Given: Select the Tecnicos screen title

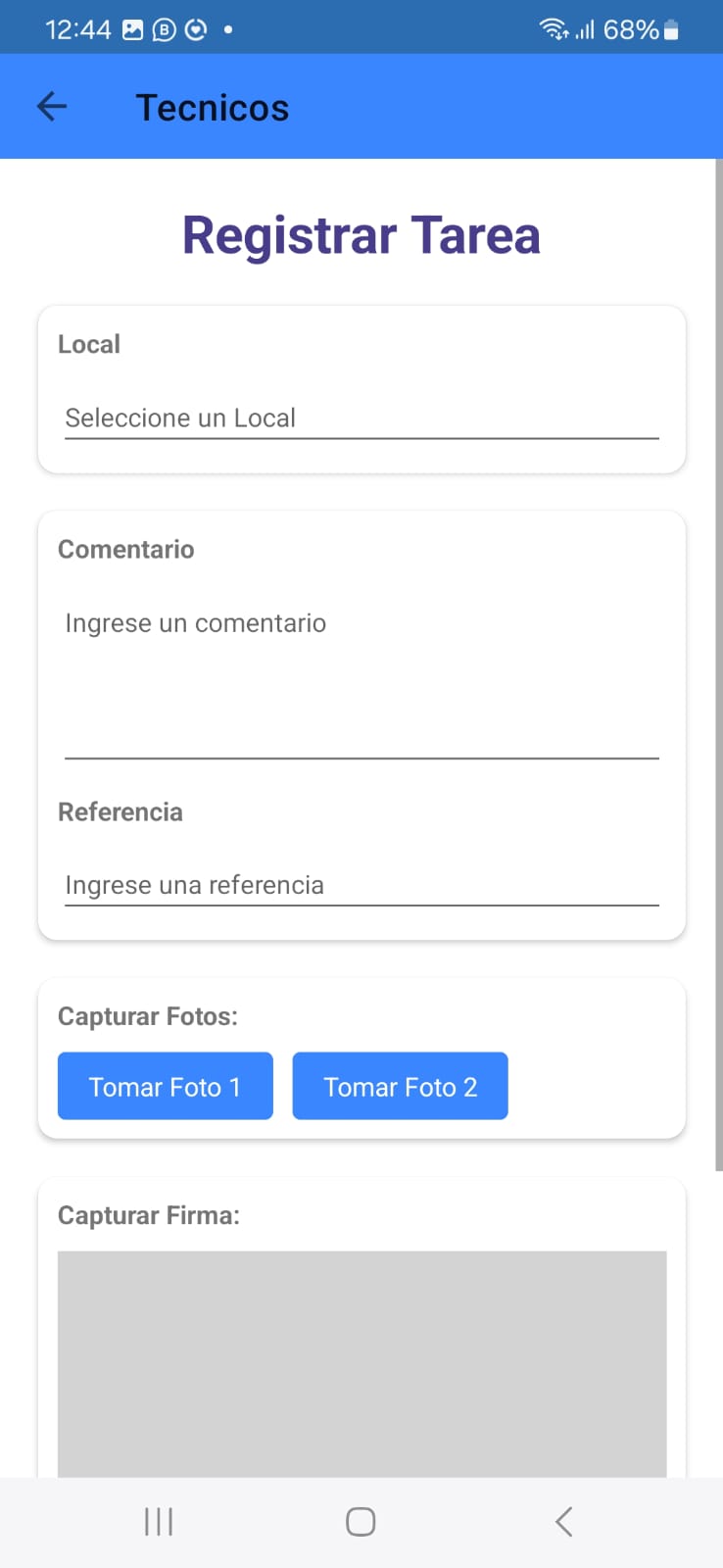Looking at the screenshot, I should pyautogui.click(x=212, y=106).
